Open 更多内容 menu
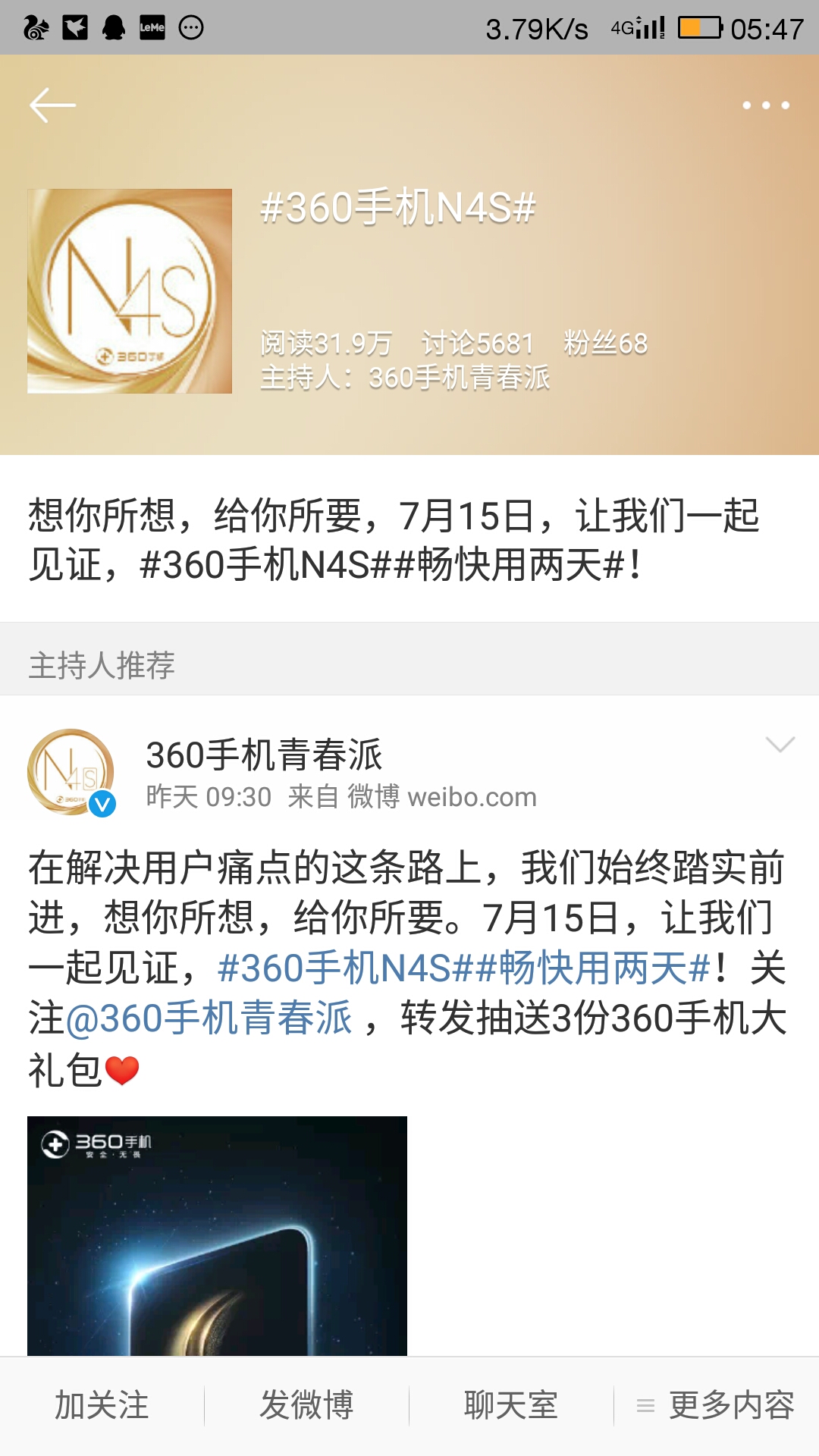Viewport: 819px width, 1456px height. [717, 1405]
